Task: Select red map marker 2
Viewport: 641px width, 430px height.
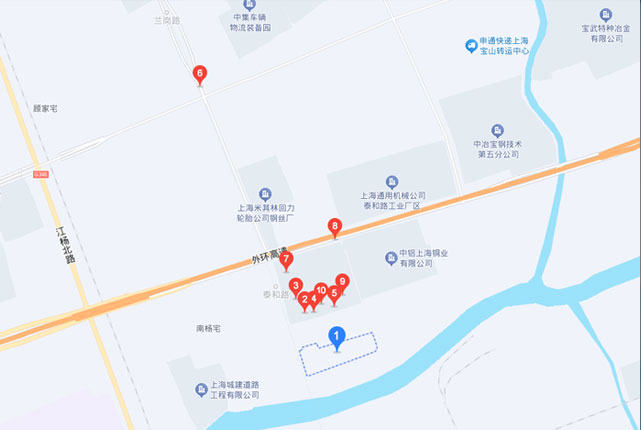Action: 304,298
